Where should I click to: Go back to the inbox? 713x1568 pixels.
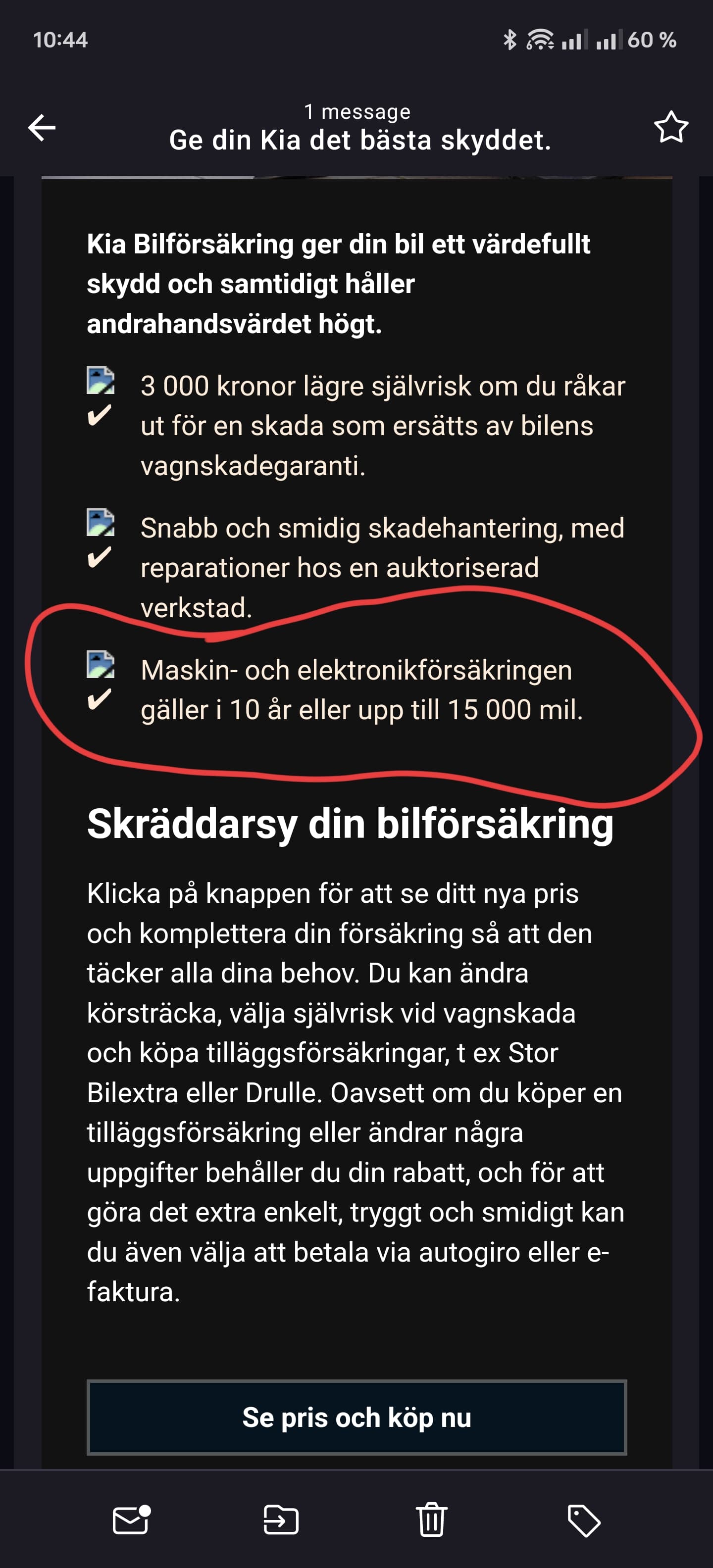pos(42,128)
